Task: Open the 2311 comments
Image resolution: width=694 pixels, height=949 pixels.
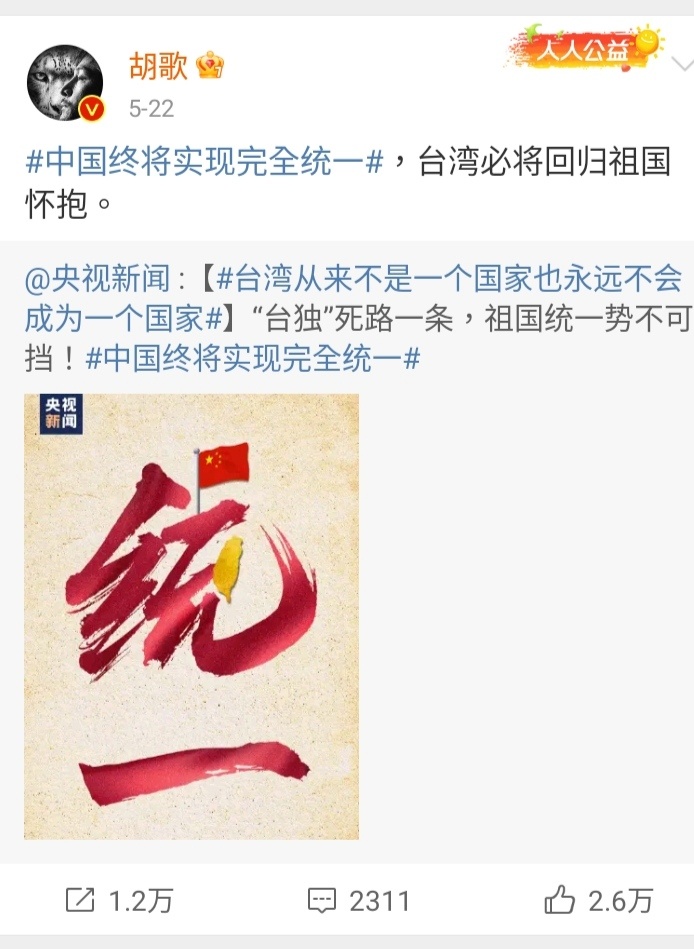Action: (359, 901)
